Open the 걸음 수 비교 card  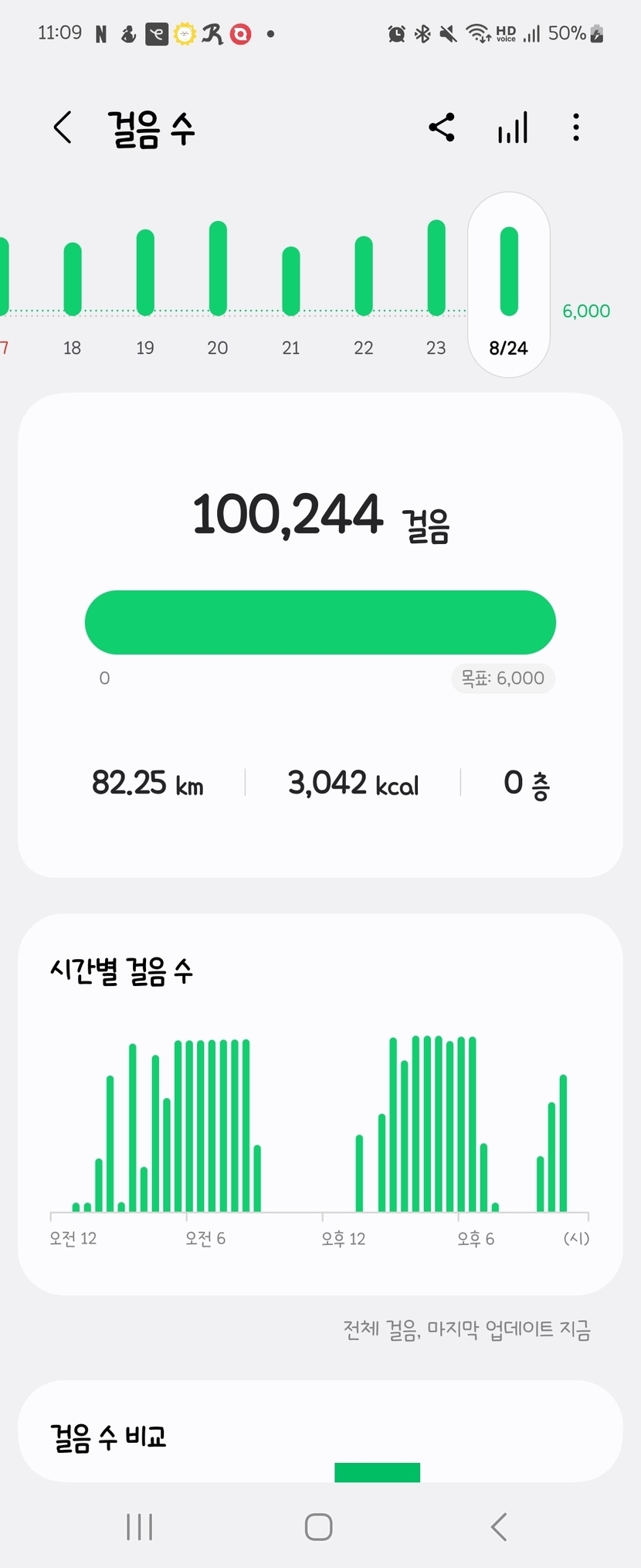pyautogui.click(x=320, y=1436)
